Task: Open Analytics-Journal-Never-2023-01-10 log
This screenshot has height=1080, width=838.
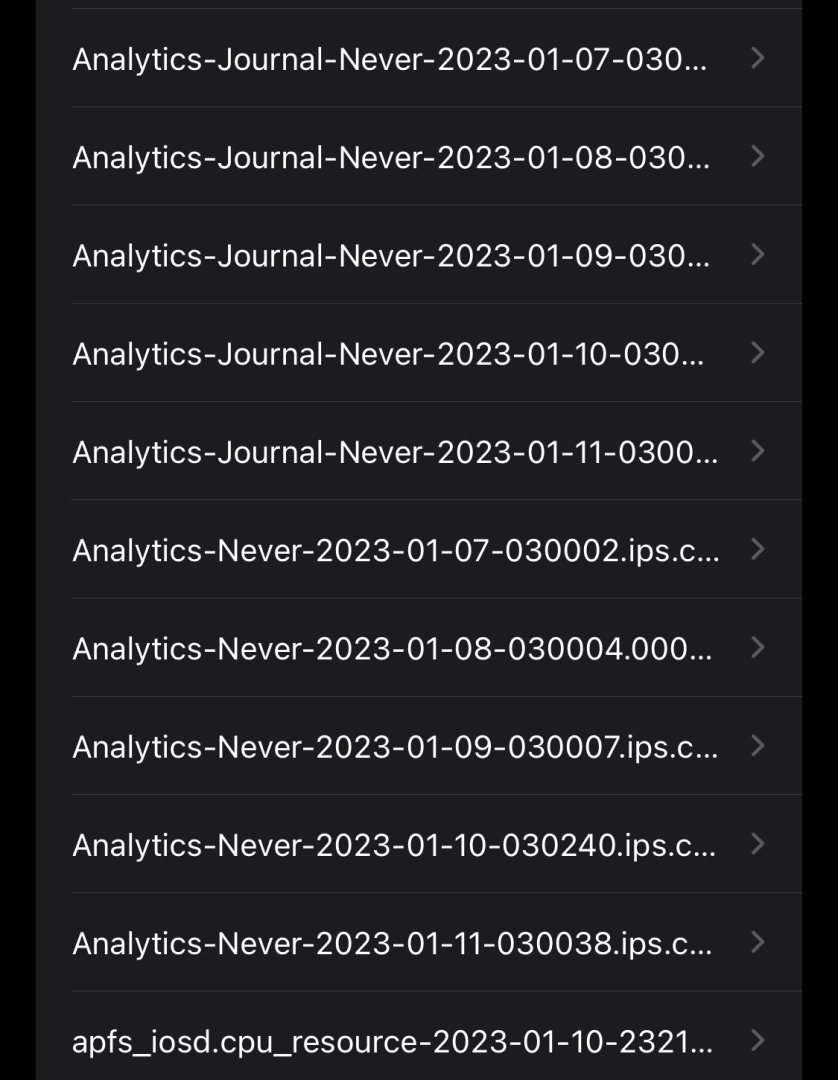Action: pyautogui.click(x=390, y=353)
